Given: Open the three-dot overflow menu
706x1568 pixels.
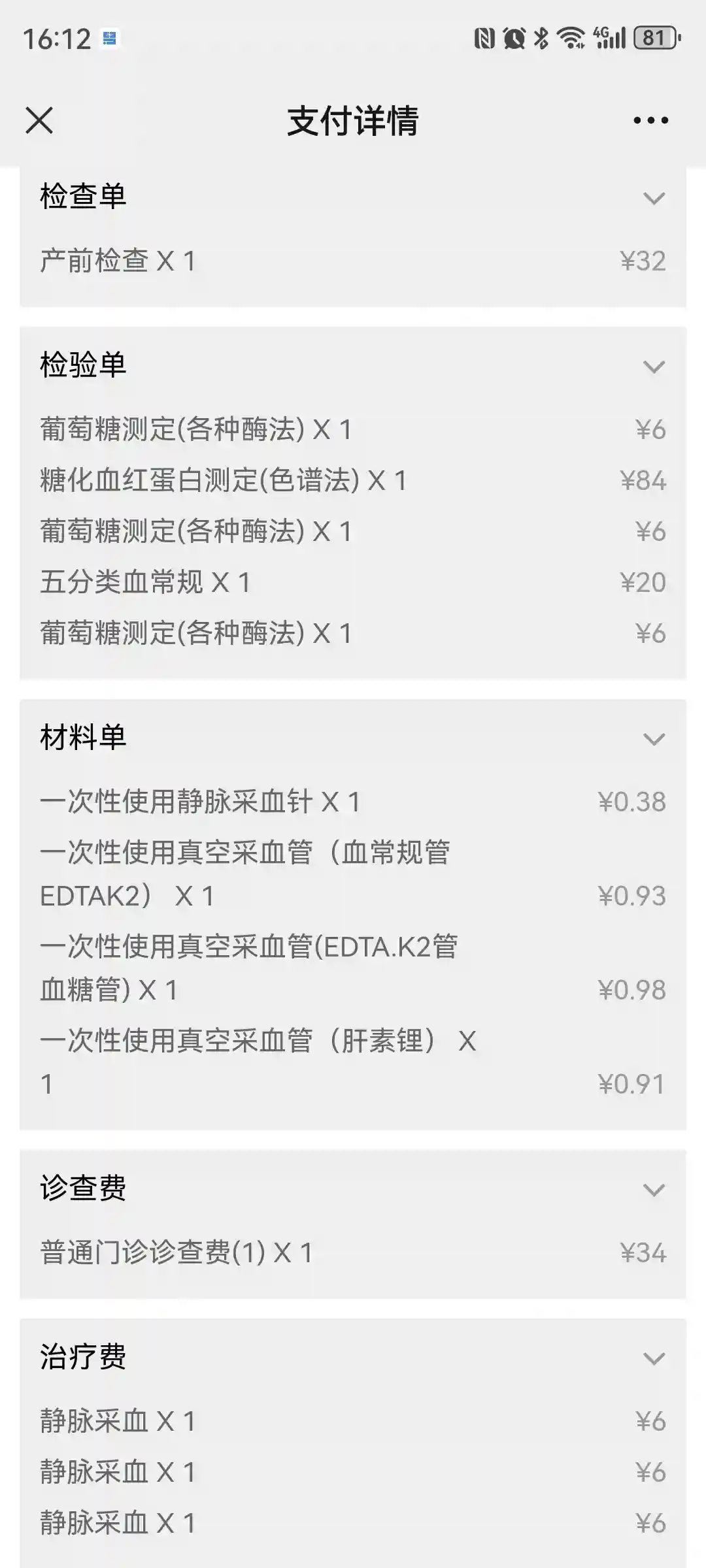Looking at the screenshot, I should point(650,120).
